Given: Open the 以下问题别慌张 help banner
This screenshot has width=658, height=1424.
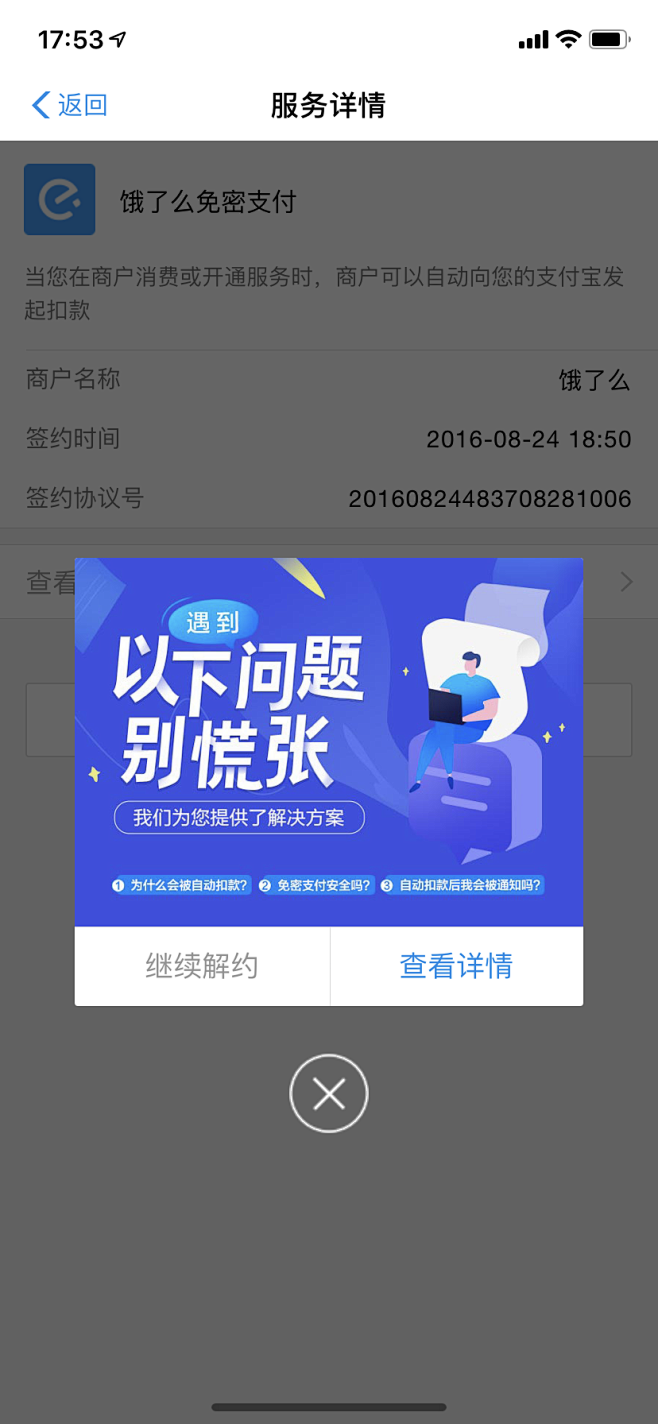Looking at the screenshot, I should coord(329,741).
